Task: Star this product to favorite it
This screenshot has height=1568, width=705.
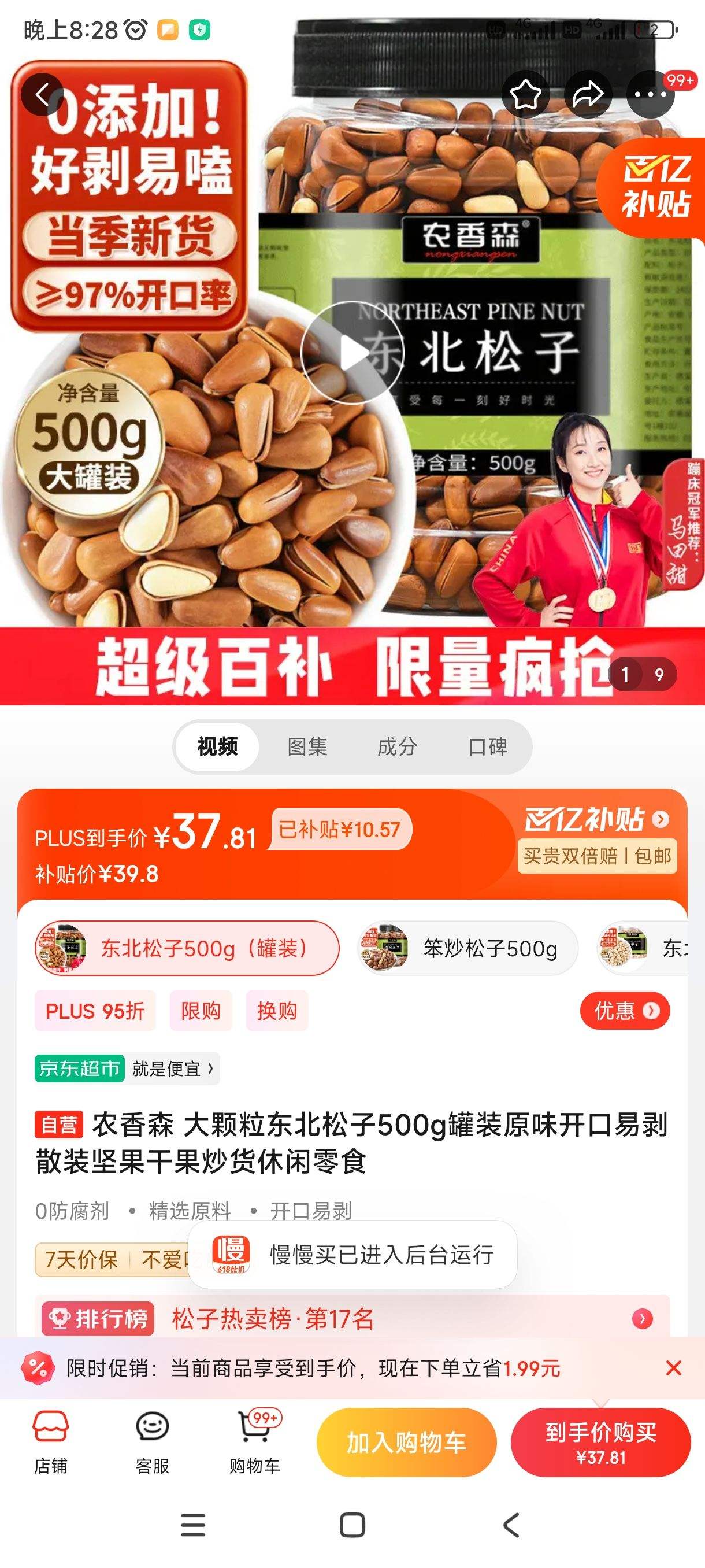Action: click(527, 94)
